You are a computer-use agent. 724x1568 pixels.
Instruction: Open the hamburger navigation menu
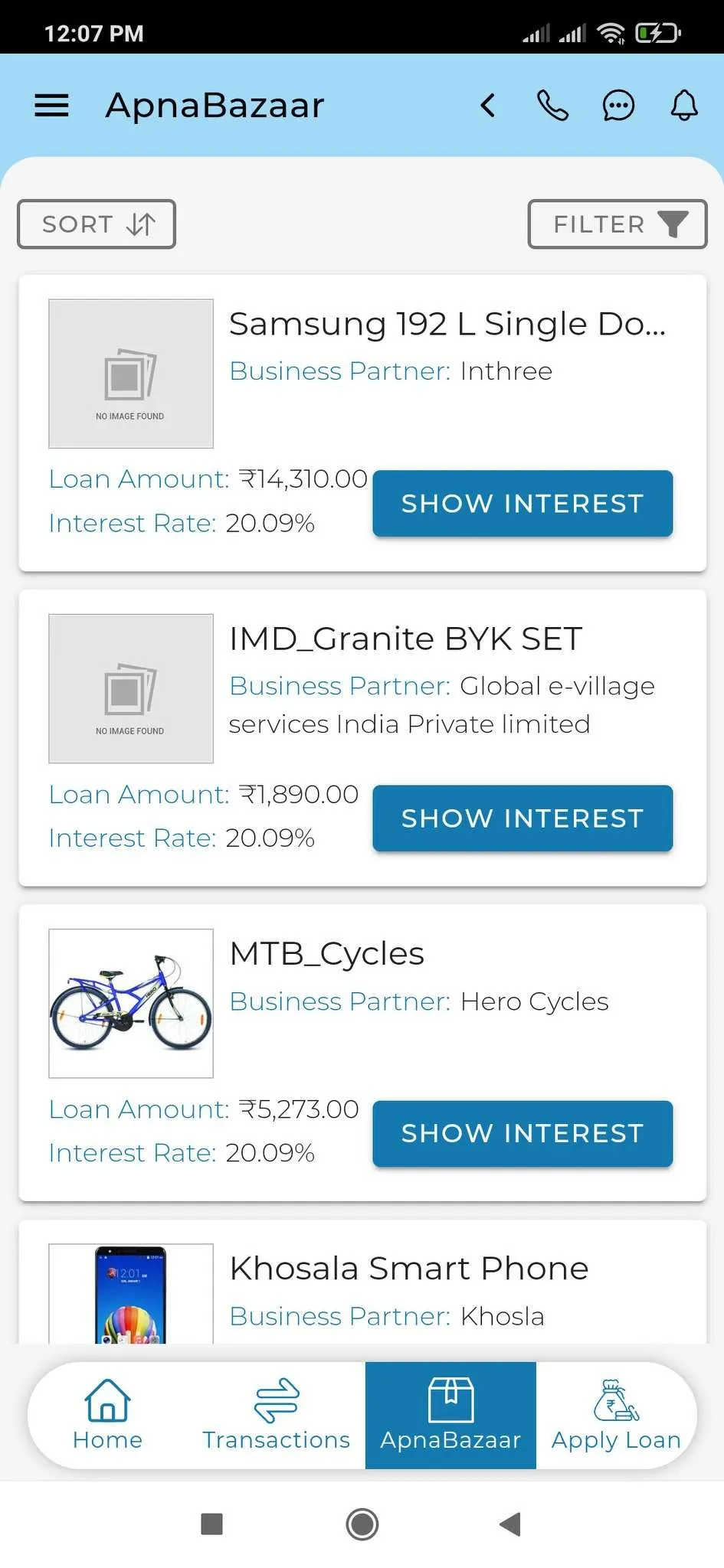point(51,106)
